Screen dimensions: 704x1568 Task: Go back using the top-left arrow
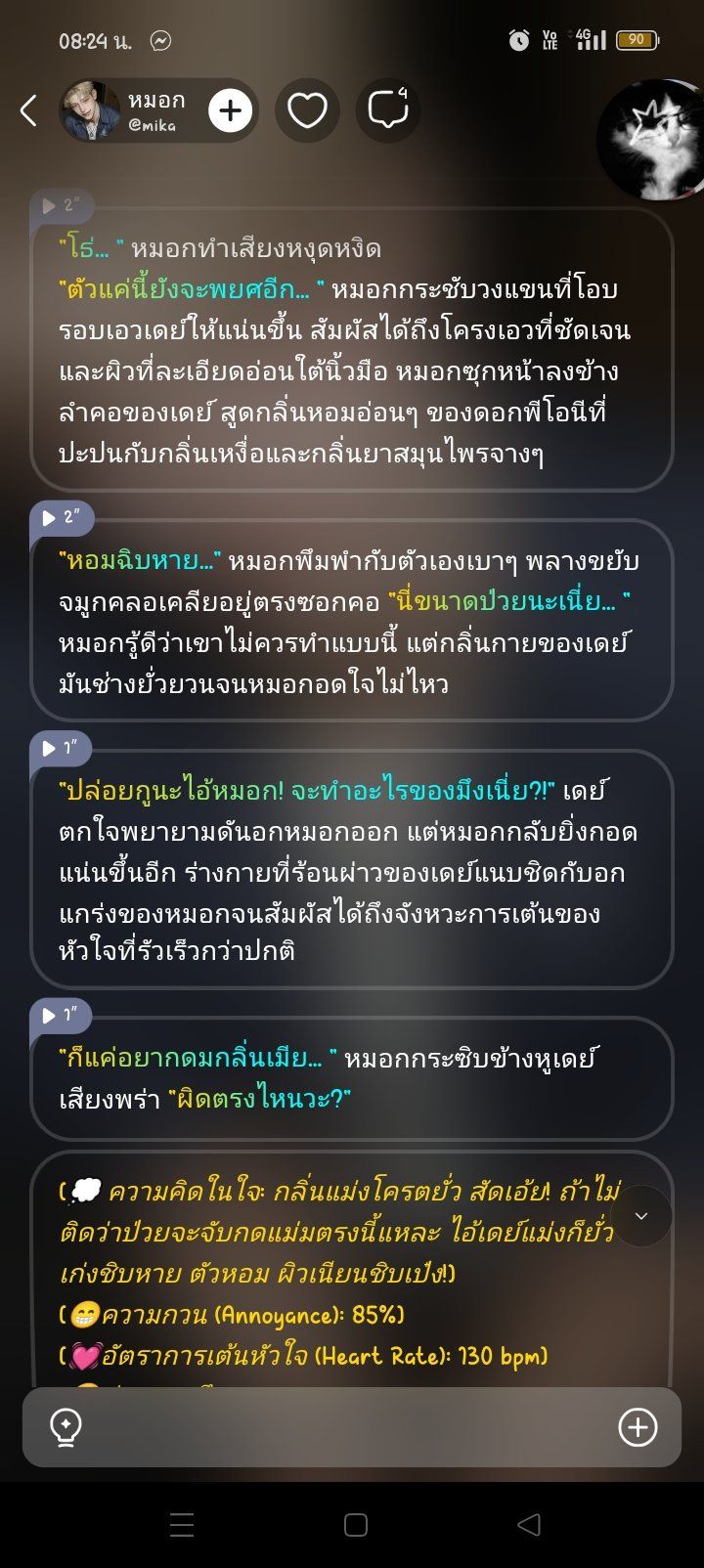(x=29, y=111)
